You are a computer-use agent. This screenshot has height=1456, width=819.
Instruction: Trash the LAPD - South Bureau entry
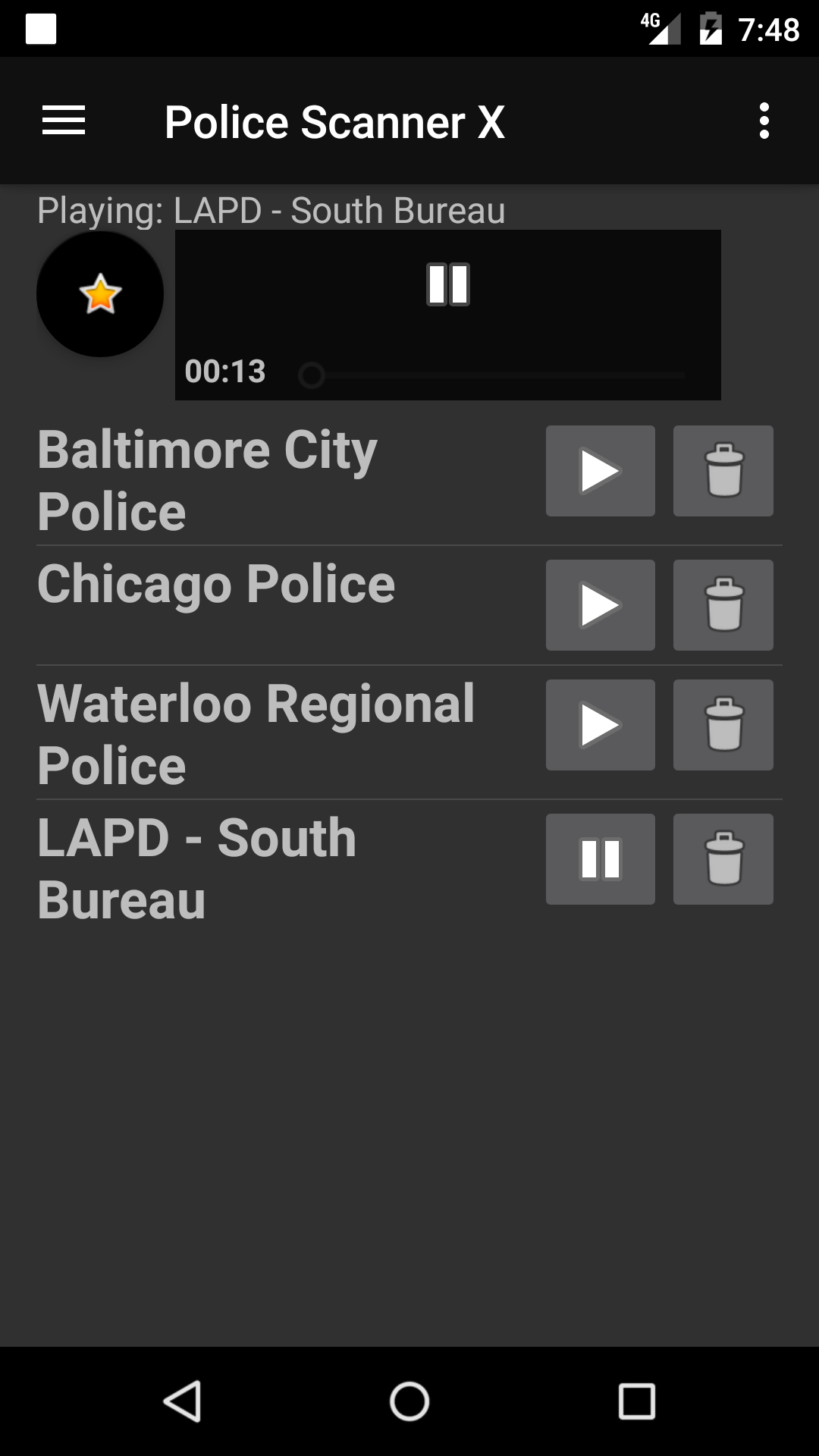click(723, 859)
